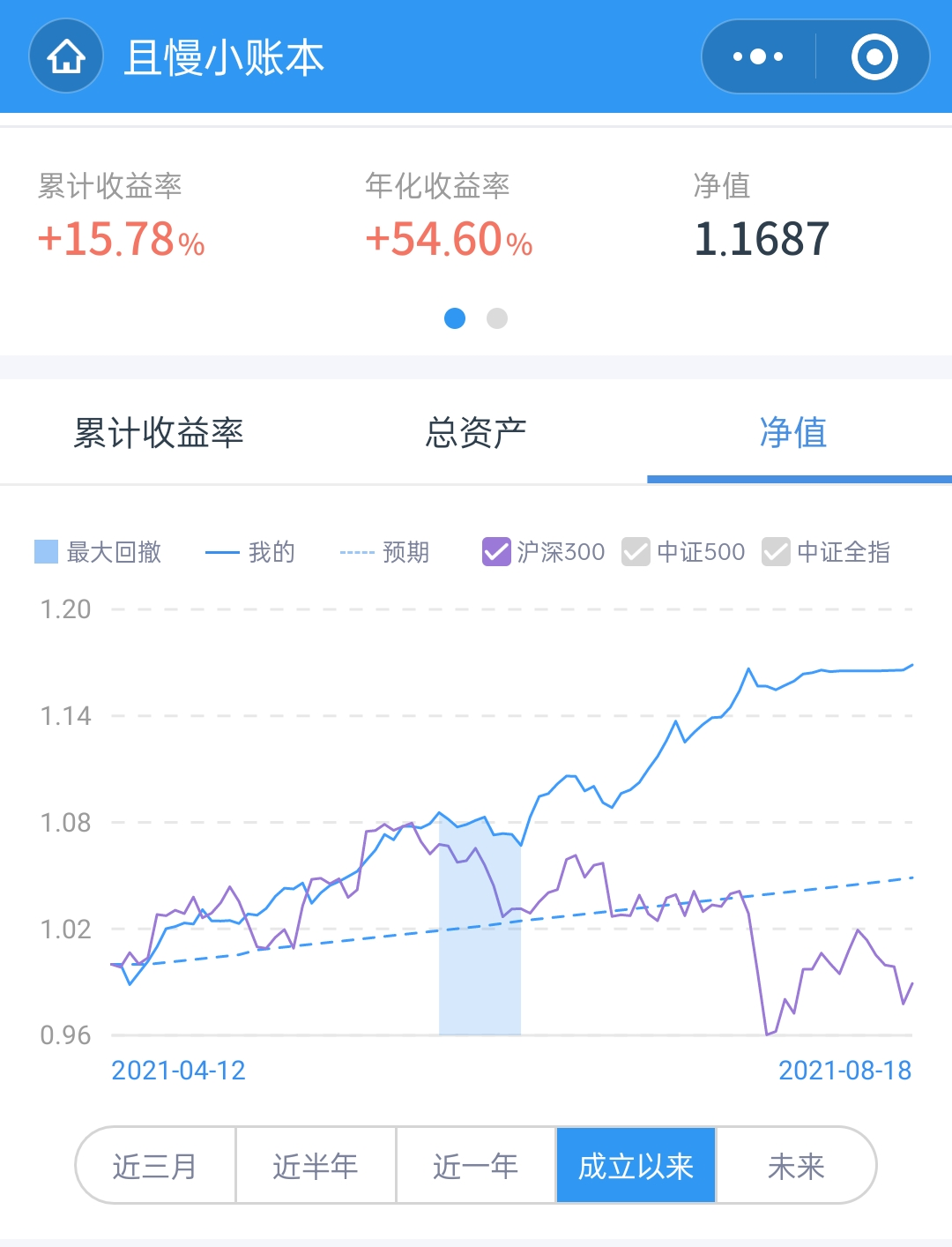
Task: Show the 近一年 time range
Action: tap(475, 1166)
